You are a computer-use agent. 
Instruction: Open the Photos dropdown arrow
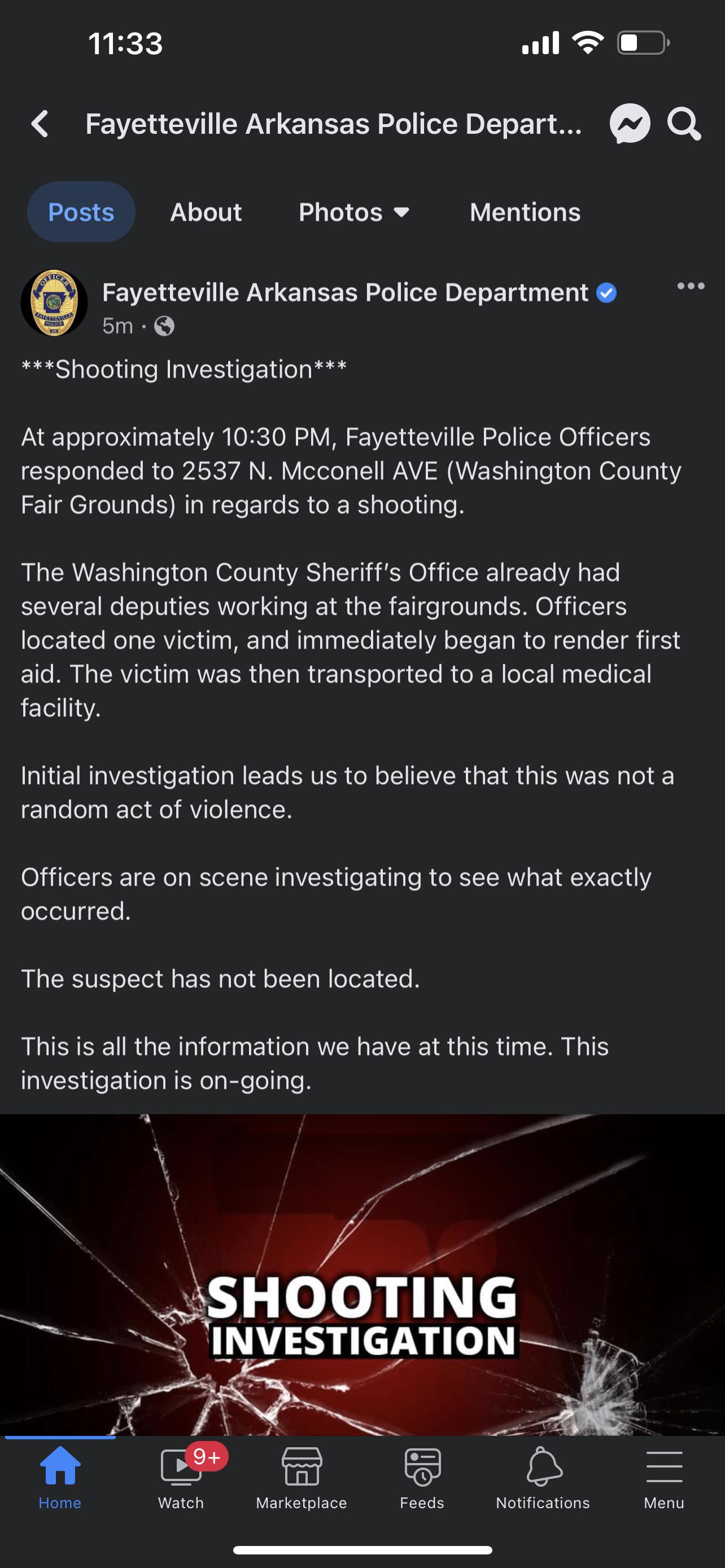(401, 212)
